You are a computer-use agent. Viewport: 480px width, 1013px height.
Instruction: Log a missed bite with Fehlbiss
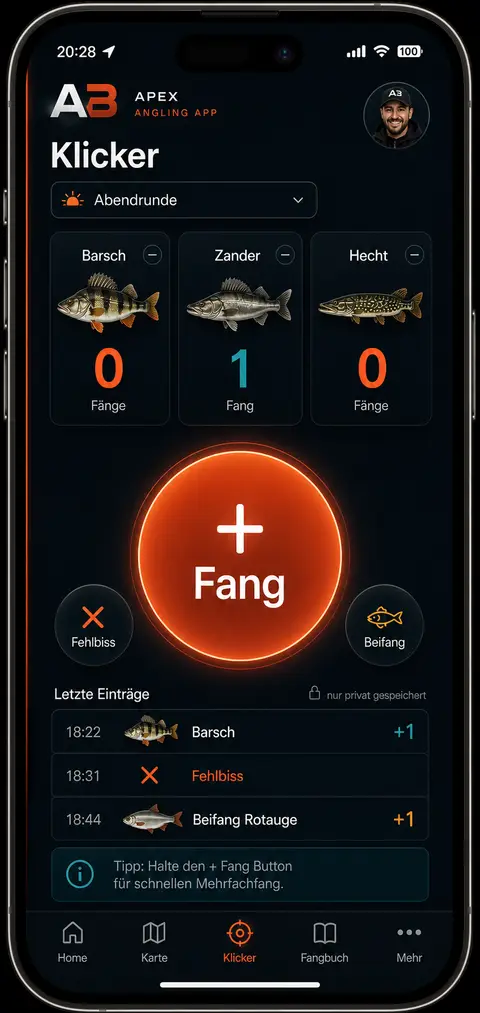pyautogui.click(x=94, y=625)
